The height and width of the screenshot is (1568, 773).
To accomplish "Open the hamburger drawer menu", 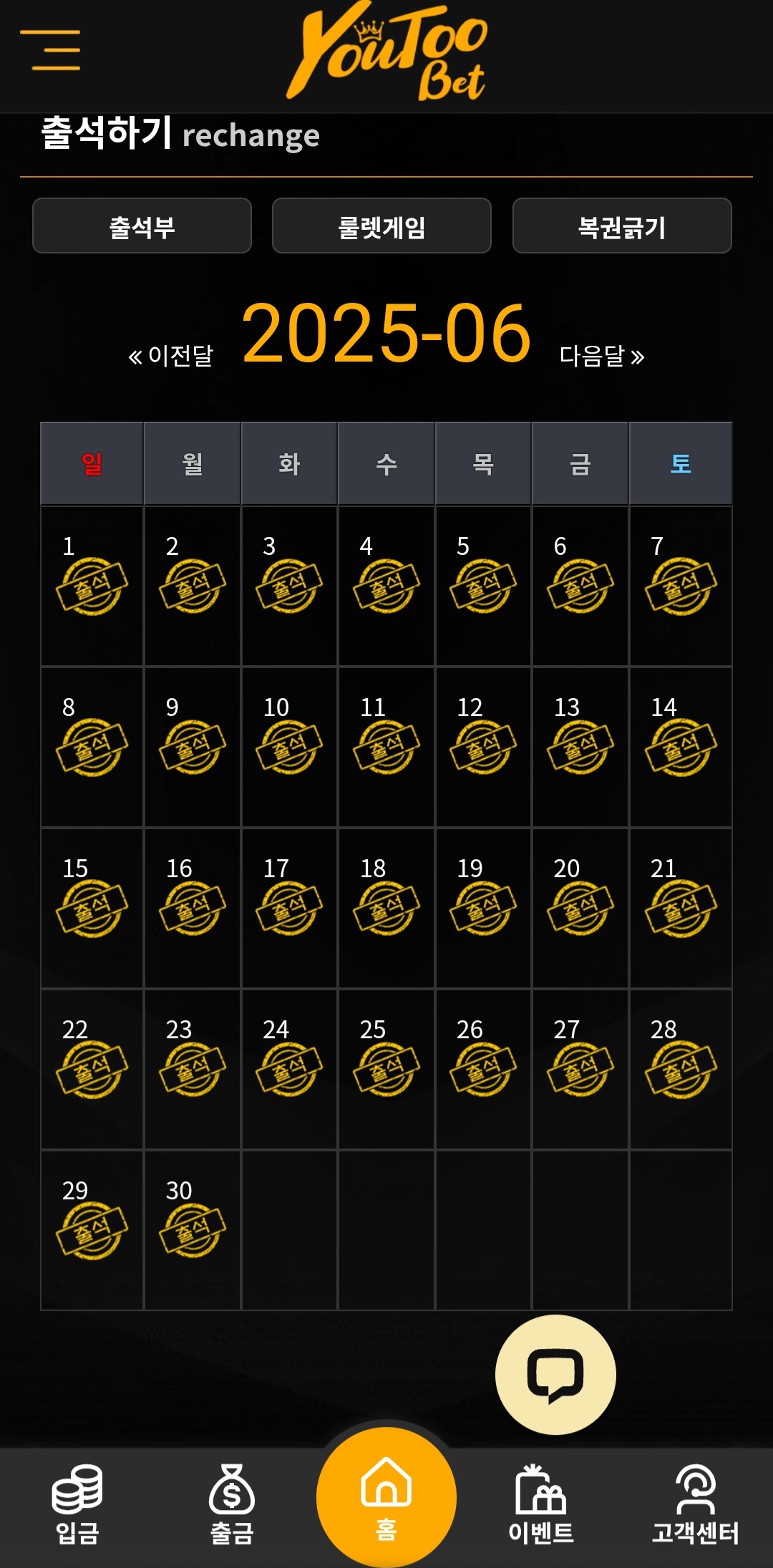I will click(50, 50).
